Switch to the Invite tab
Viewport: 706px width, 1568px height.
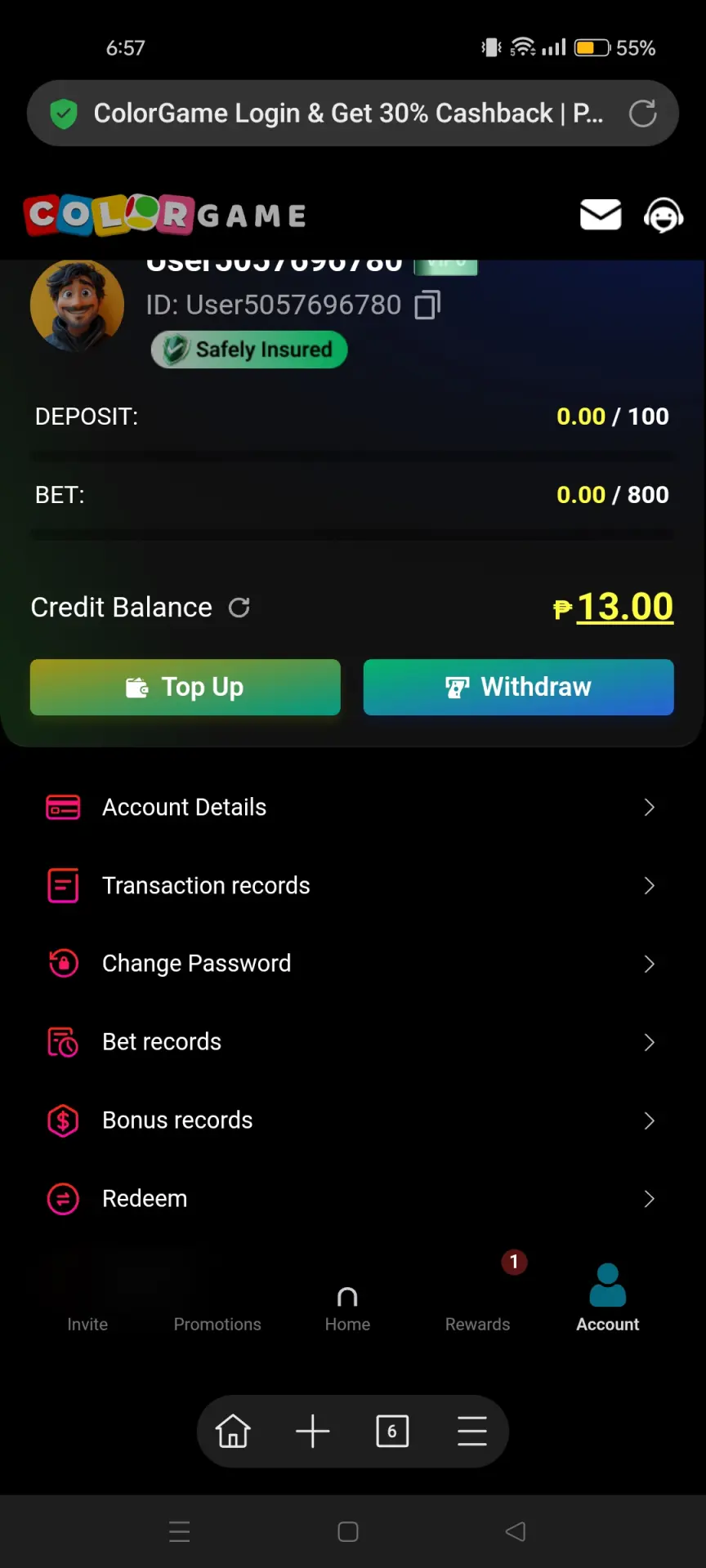click(x=87, y=1307)
